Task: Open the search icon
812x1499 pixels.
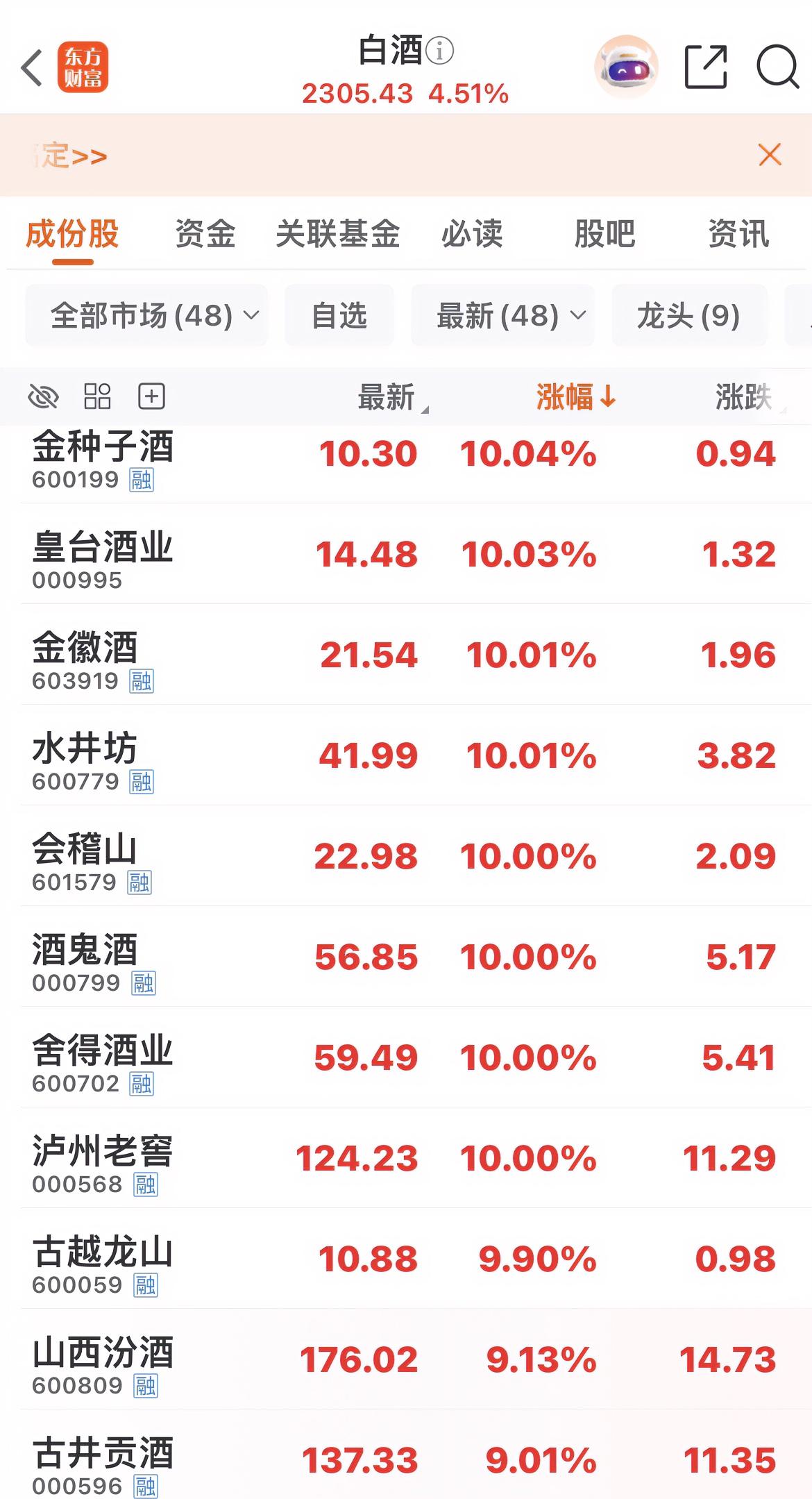Action: tap(777, 67)
